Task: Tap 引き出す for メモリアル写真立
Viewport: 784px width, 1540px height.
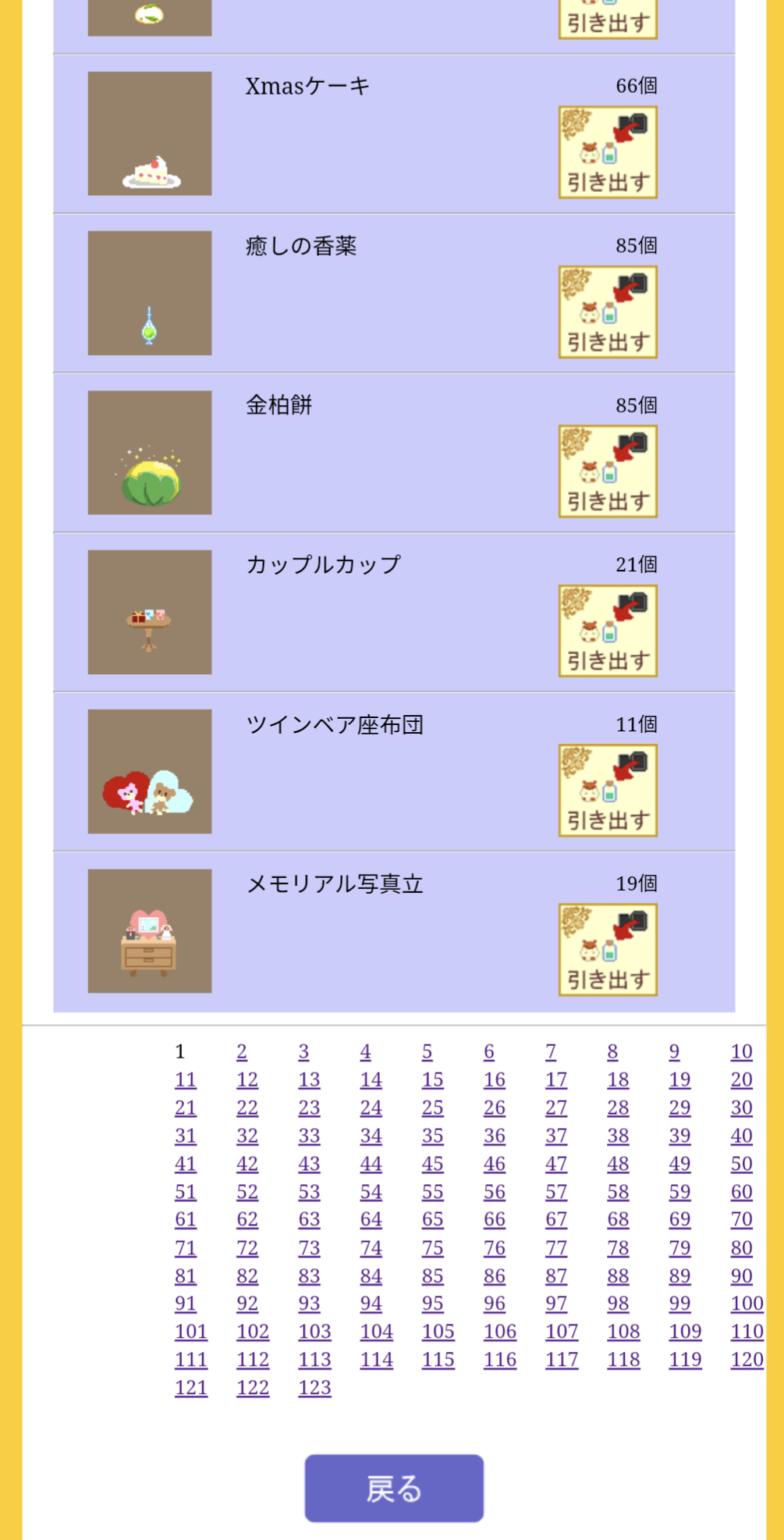Action: pos(608,950)
